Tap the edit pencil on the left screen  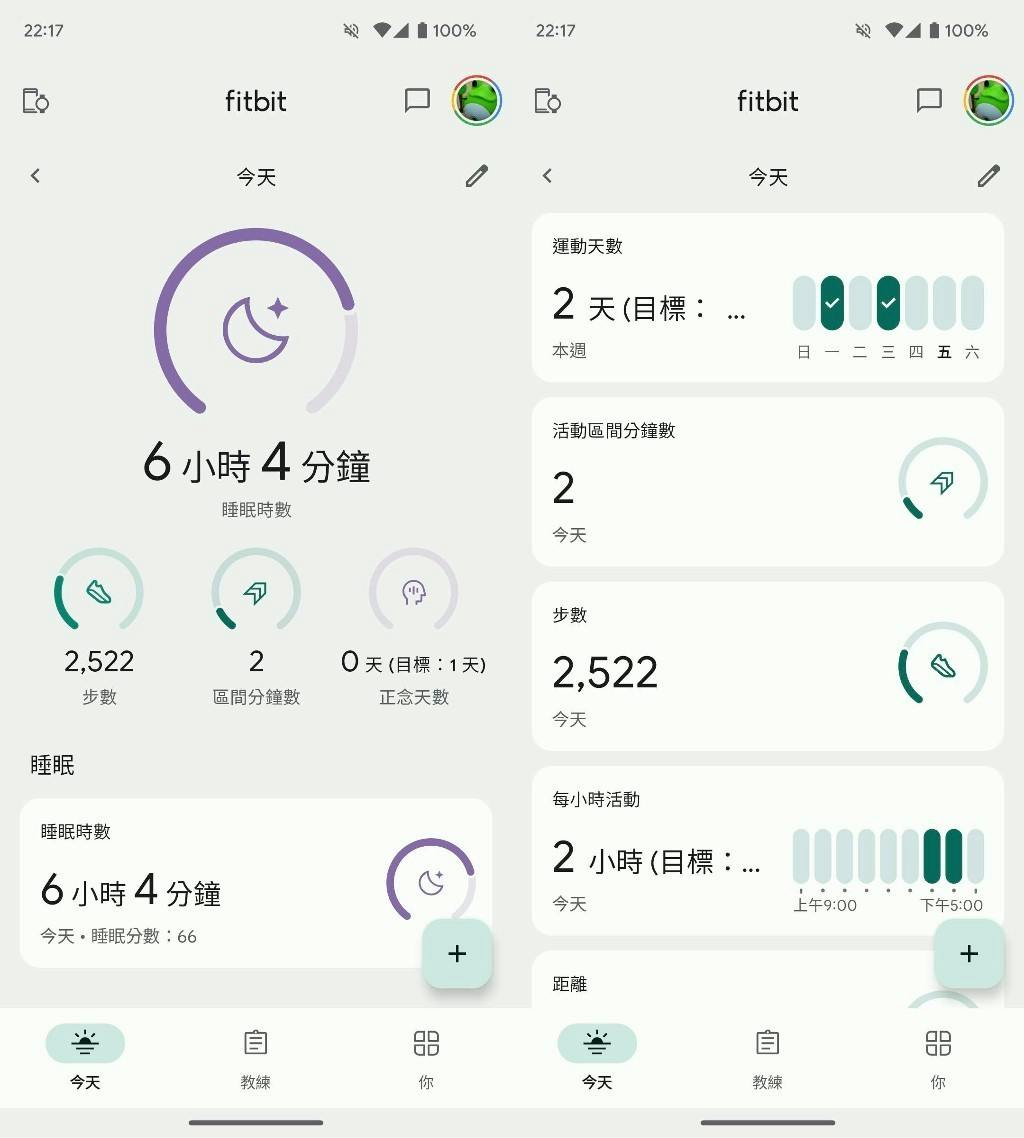pyautogui.click(x=477, y=176)
